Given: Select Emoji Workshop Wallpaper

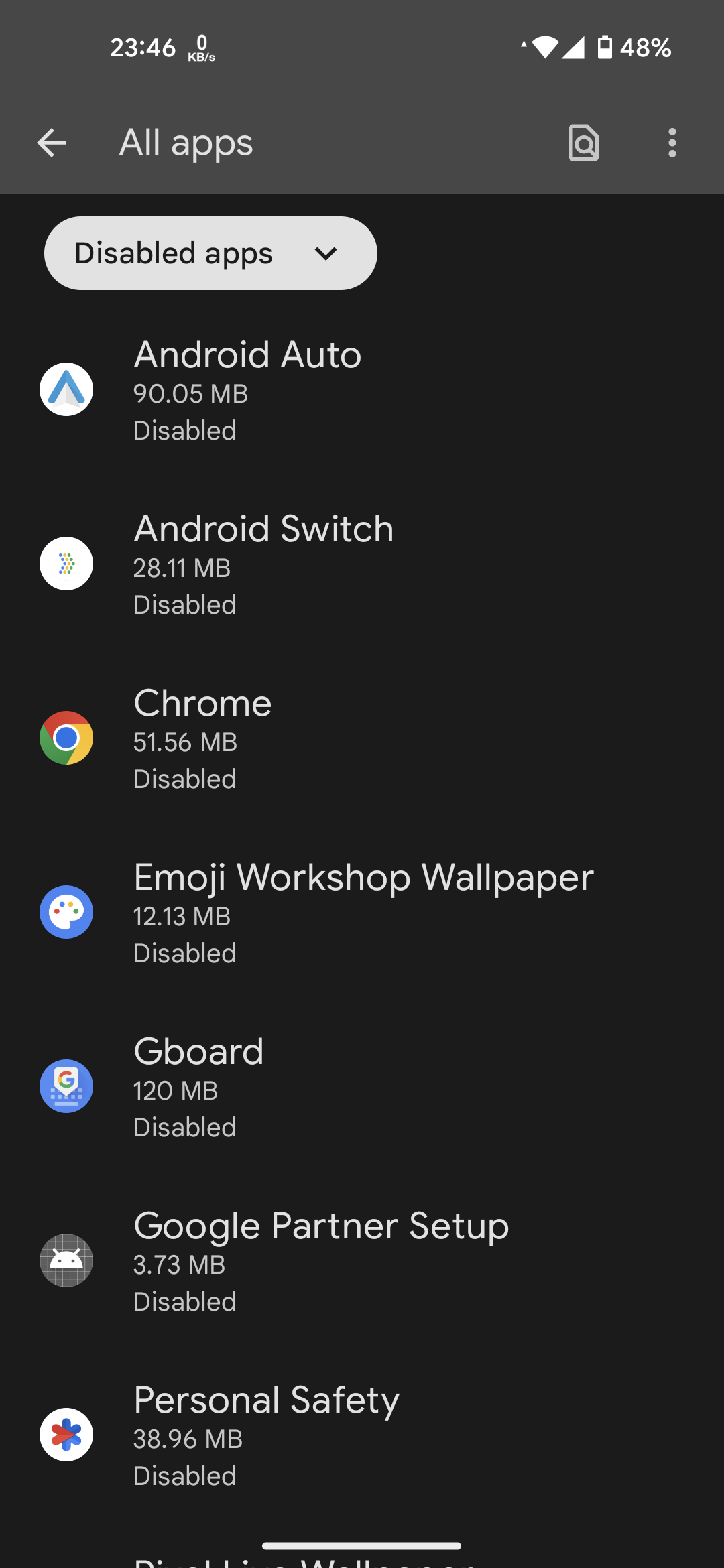Looking at the screenshot, I should tap(362, 913).
